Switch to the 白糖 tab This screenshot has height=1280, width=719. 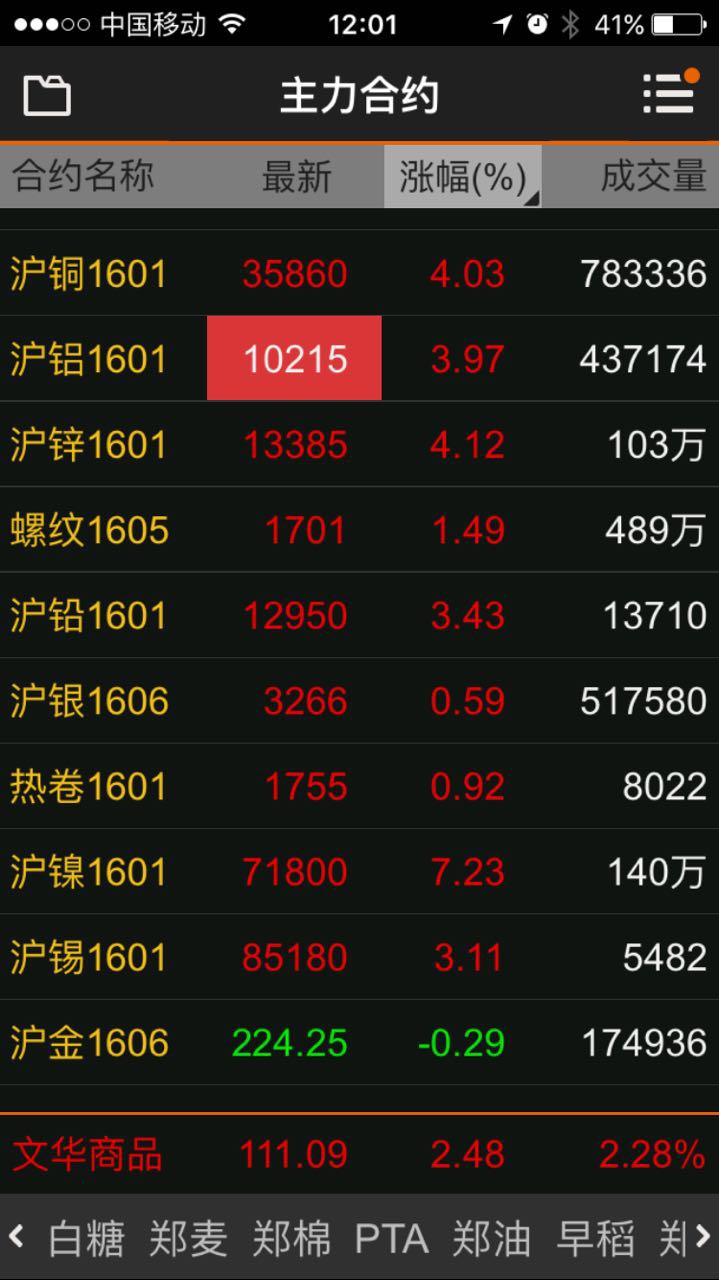pos(86,1239)
